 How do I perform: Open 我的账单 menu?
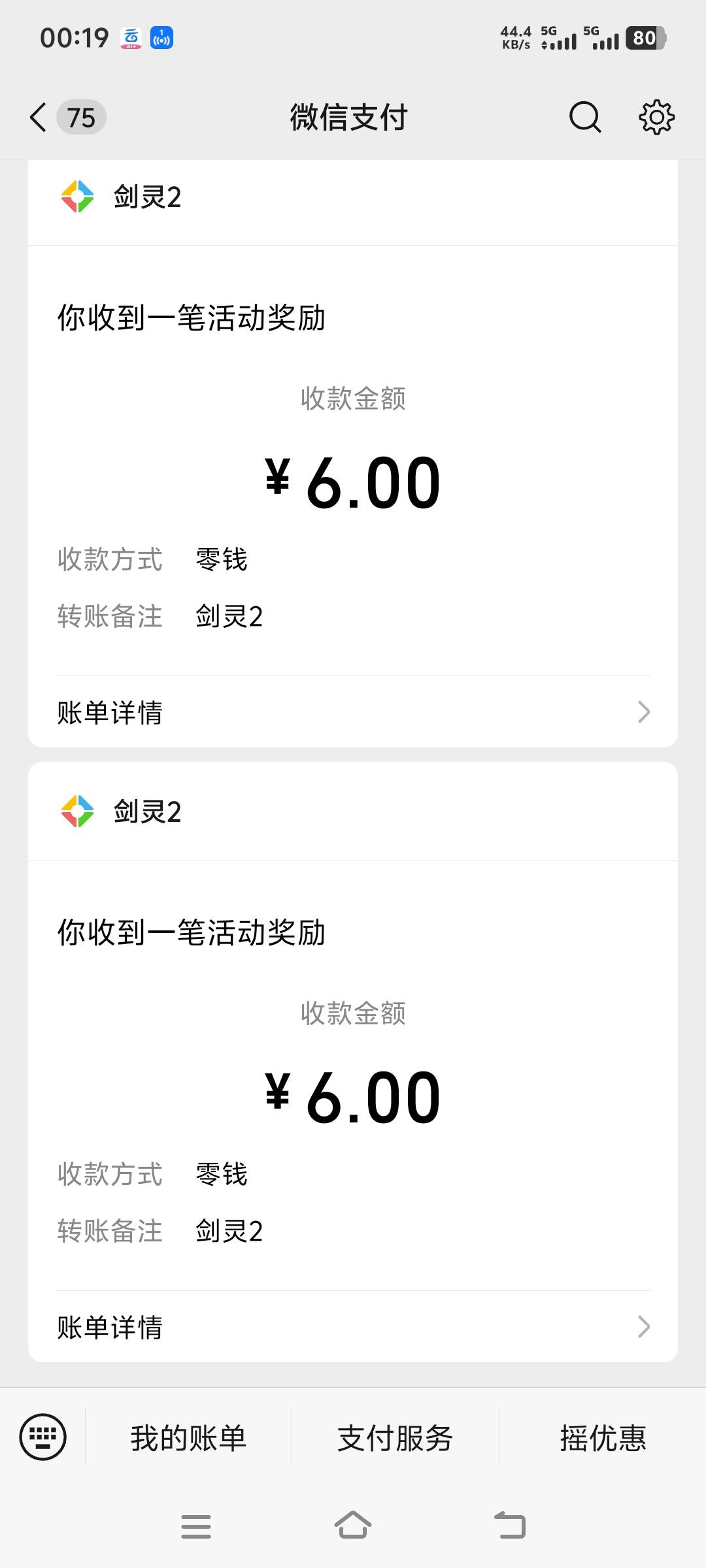coord(188,1437)
